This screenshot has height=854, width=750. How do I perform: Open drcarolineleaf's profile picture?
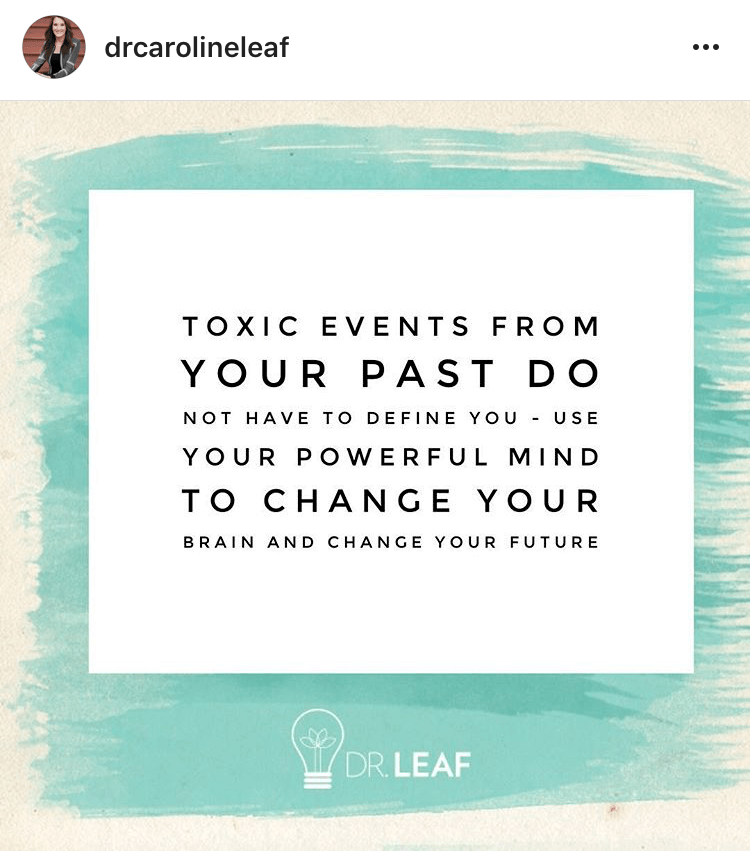pos(54,47)
